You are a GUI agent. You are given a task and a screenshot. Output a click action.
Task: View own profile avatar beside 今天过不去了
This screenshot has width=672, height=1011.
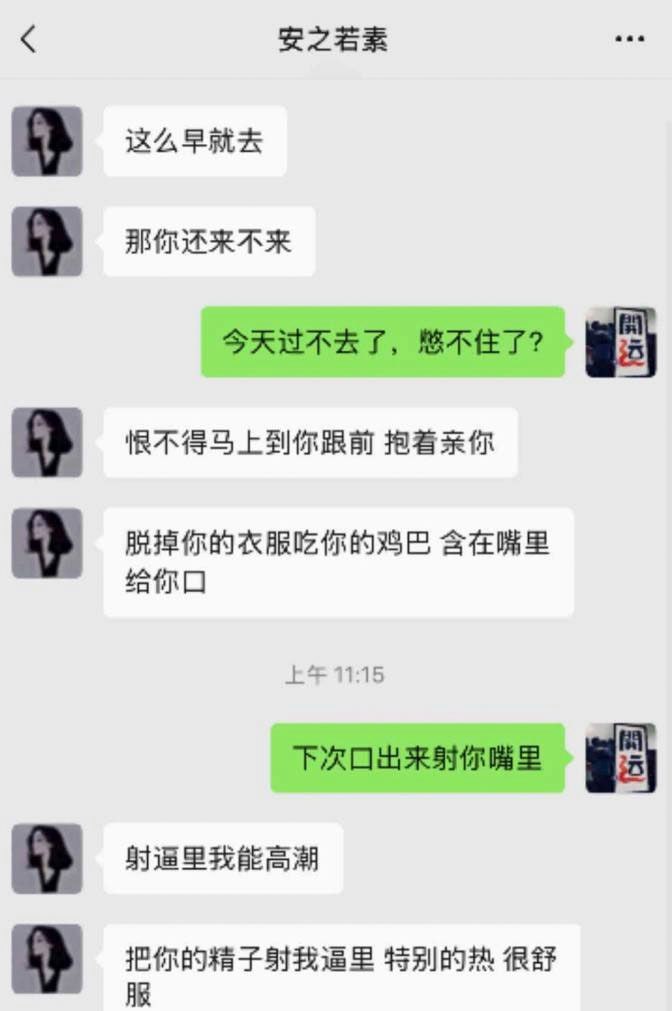point(620,342)
